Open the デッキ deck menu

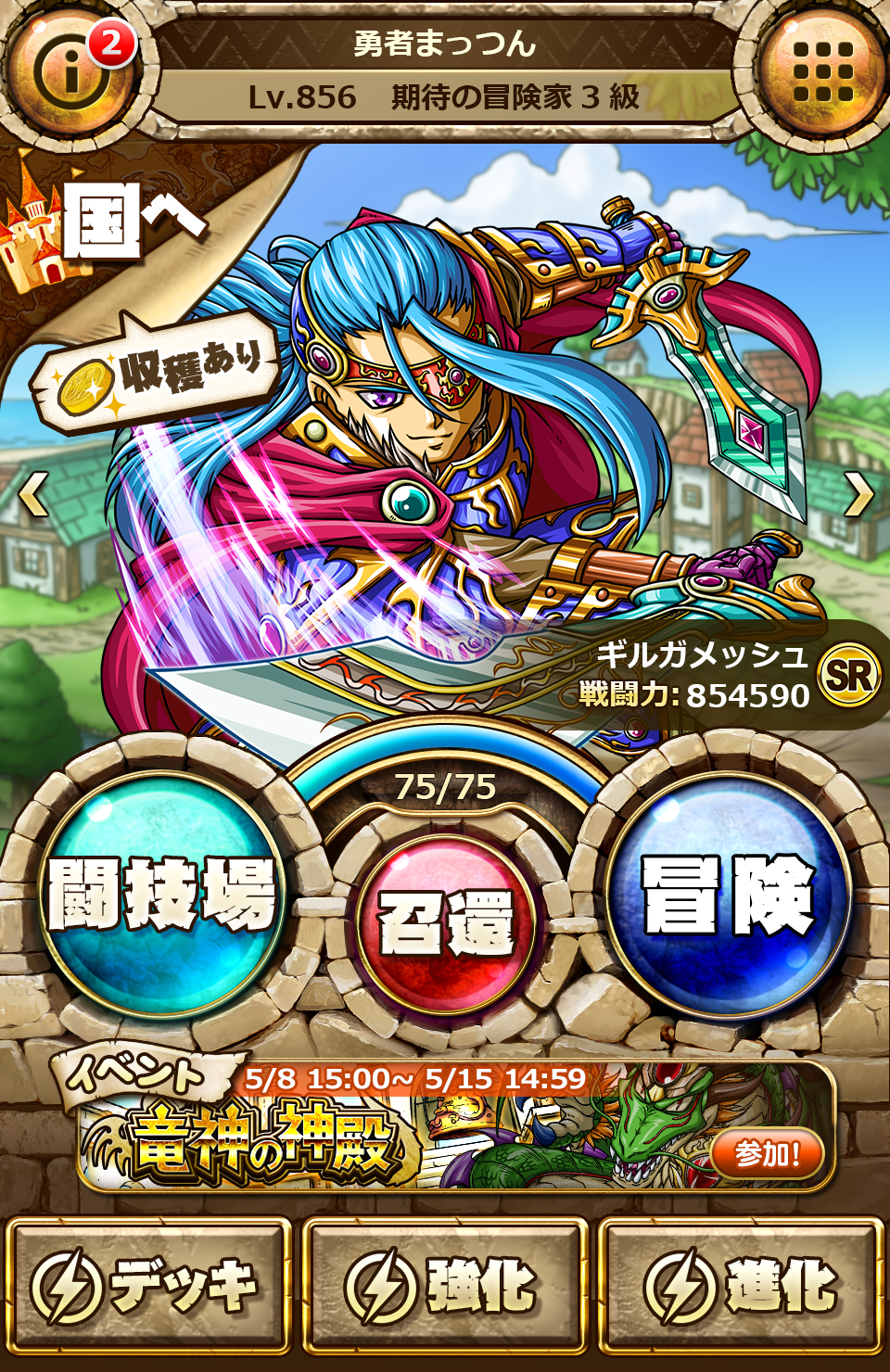tap(148, 1286)
